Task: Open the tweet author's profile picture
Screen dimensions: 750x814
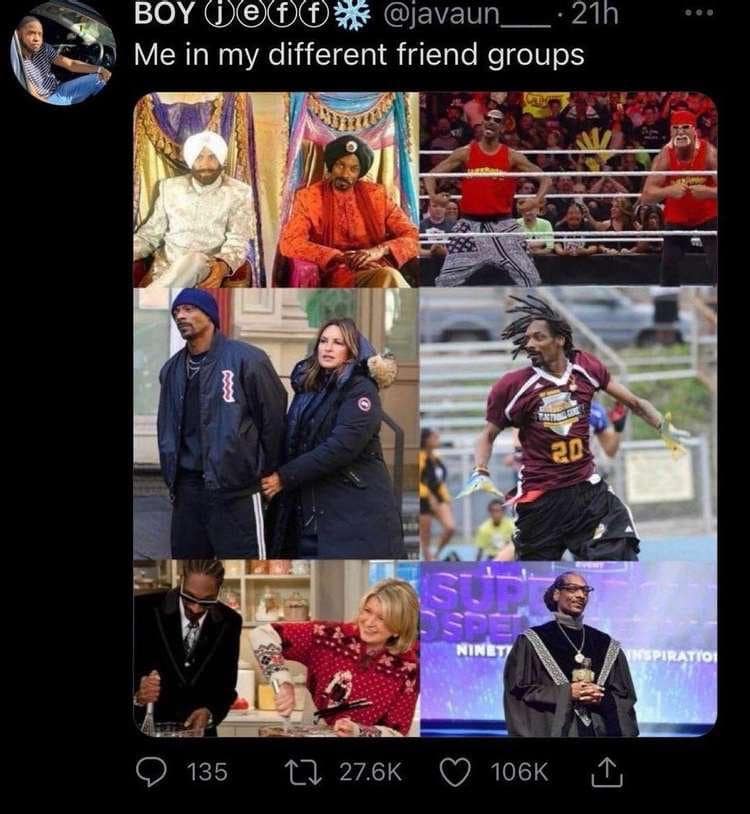Action: point(62,55)
